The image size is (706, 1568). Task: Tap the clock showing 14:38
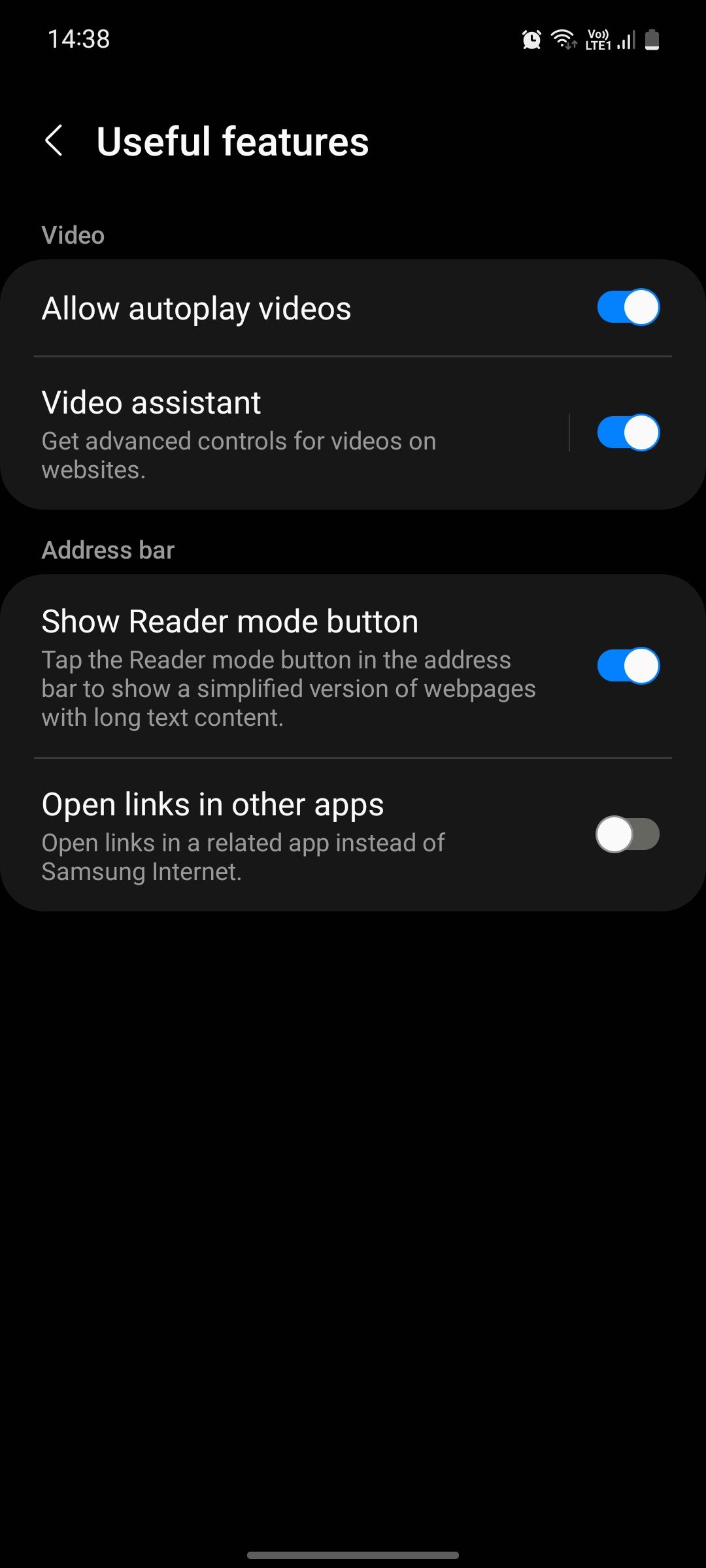pos(78,39)
